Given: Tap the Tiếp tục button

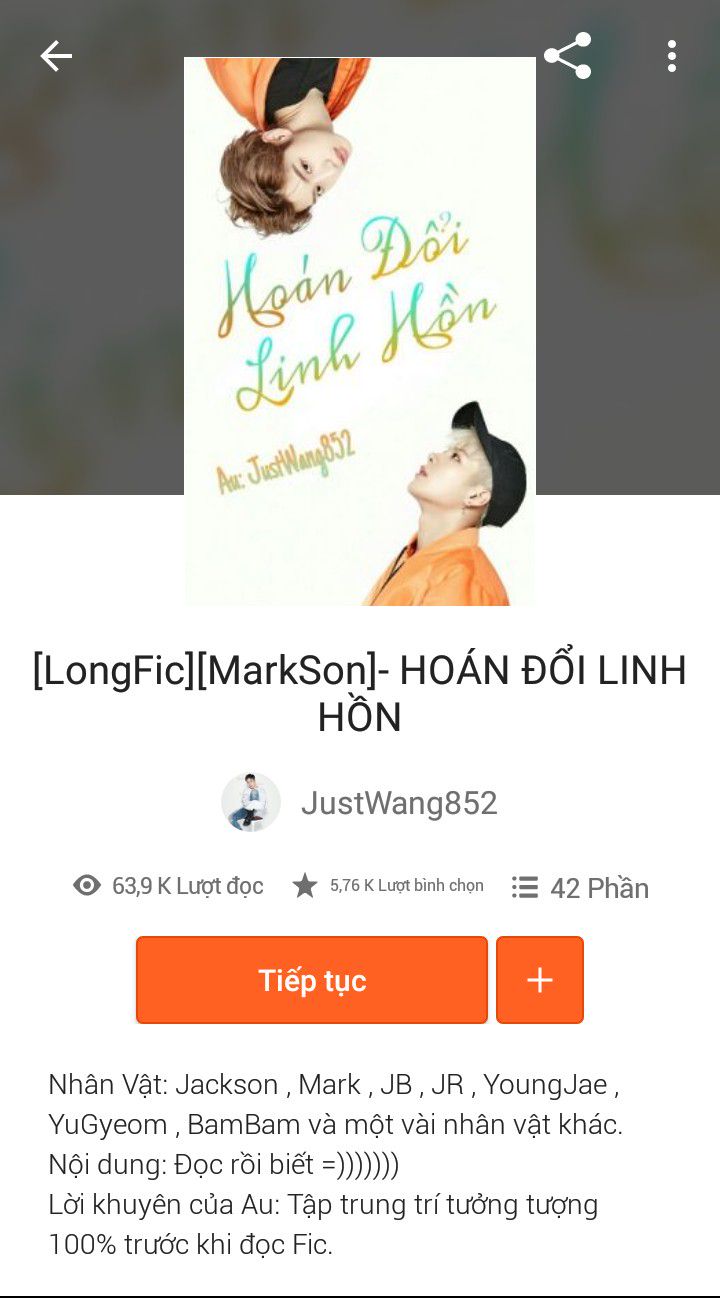Looking at the screenshot, I should pos(312,980).
